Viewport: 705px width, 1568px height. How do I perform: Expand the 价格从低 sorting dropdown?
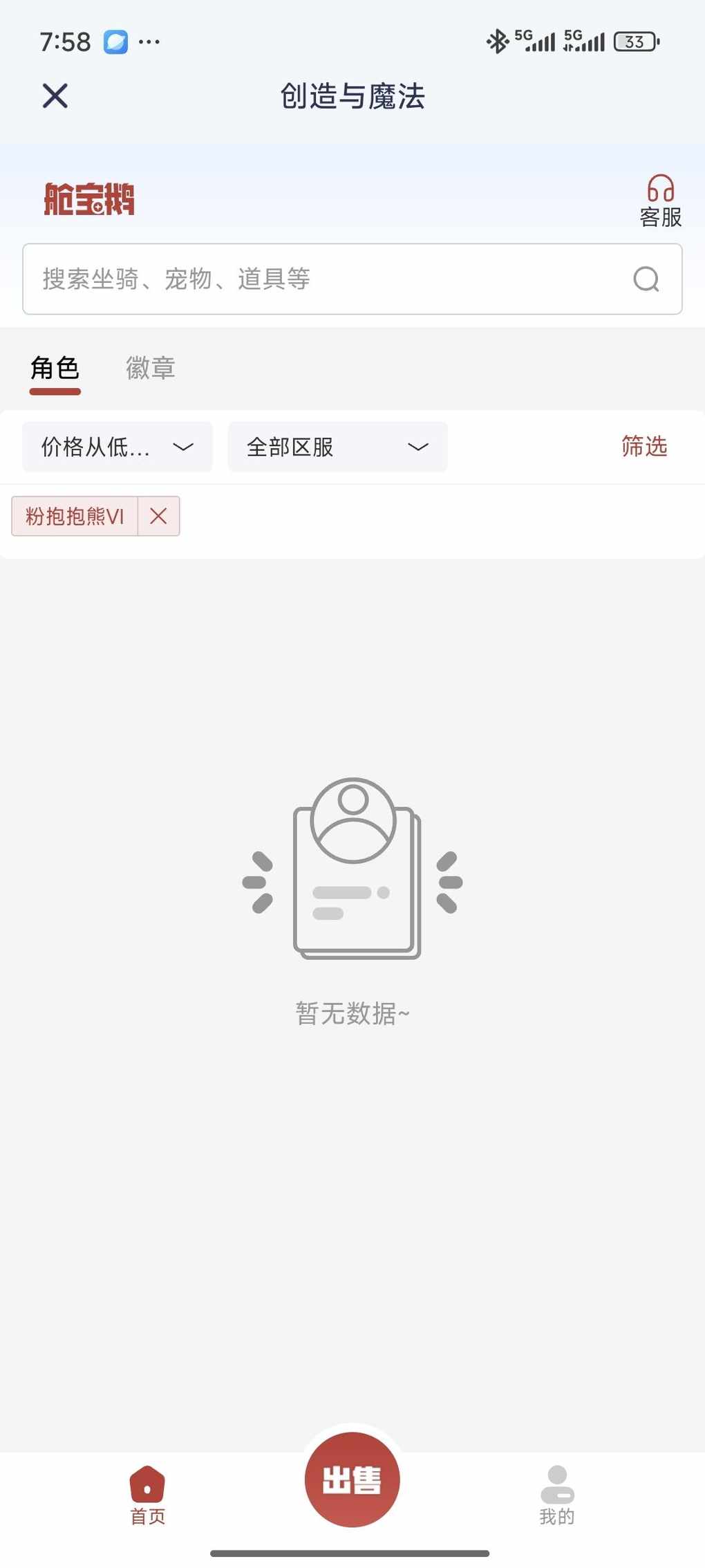click(x=117, y=447)
